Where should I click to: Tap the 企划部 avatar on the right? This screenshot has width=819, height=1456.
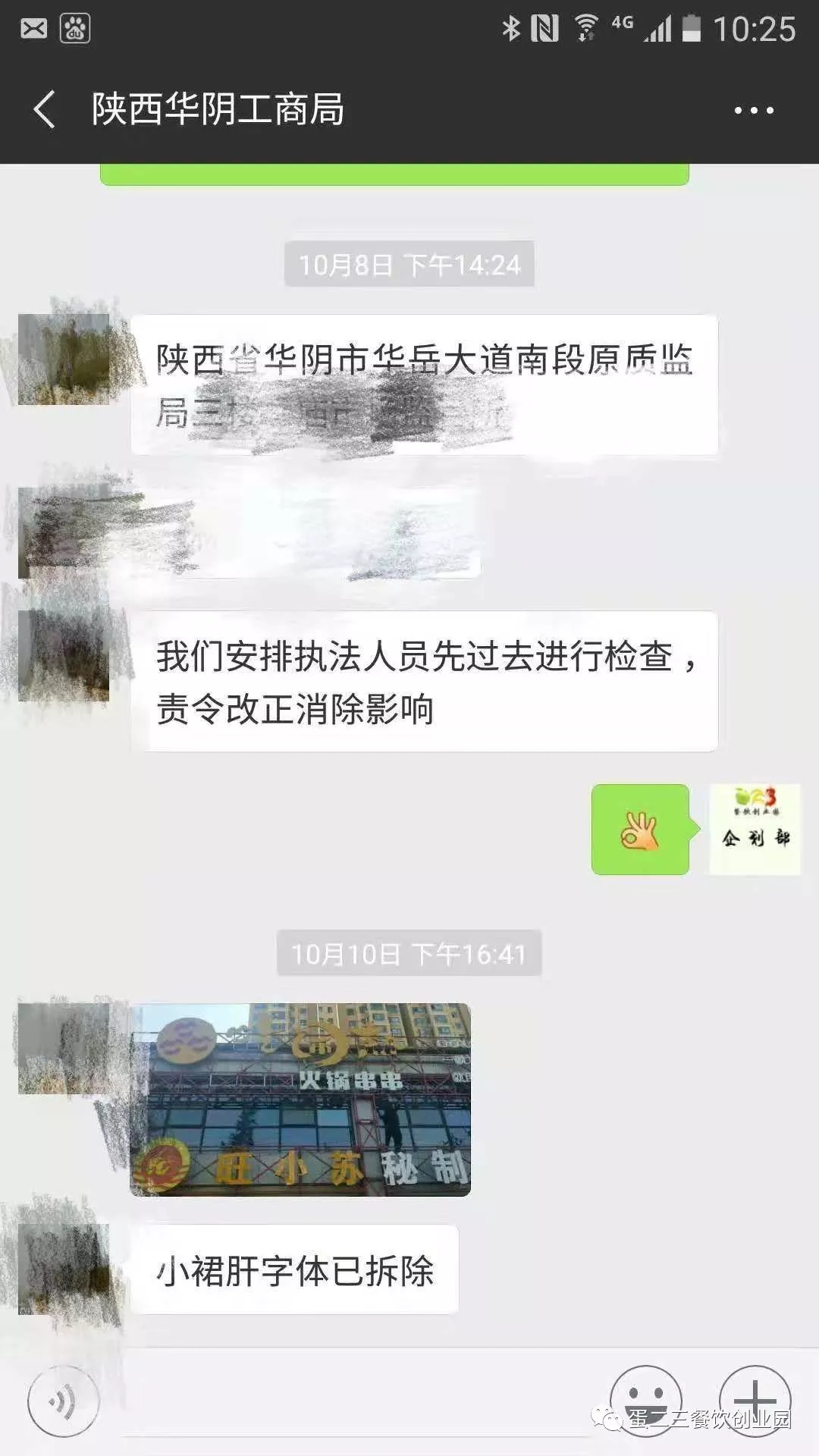click(752, 828)
